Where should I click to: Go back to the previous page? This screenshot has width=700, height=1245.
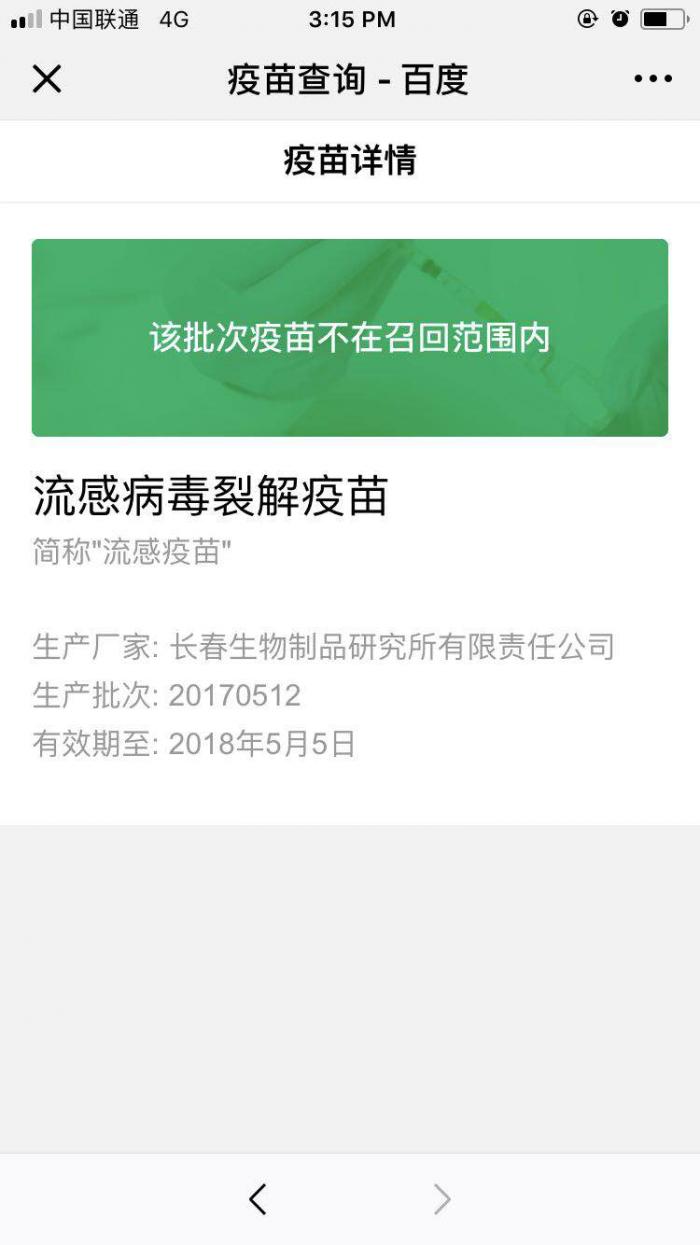[x=258, y=1198]
